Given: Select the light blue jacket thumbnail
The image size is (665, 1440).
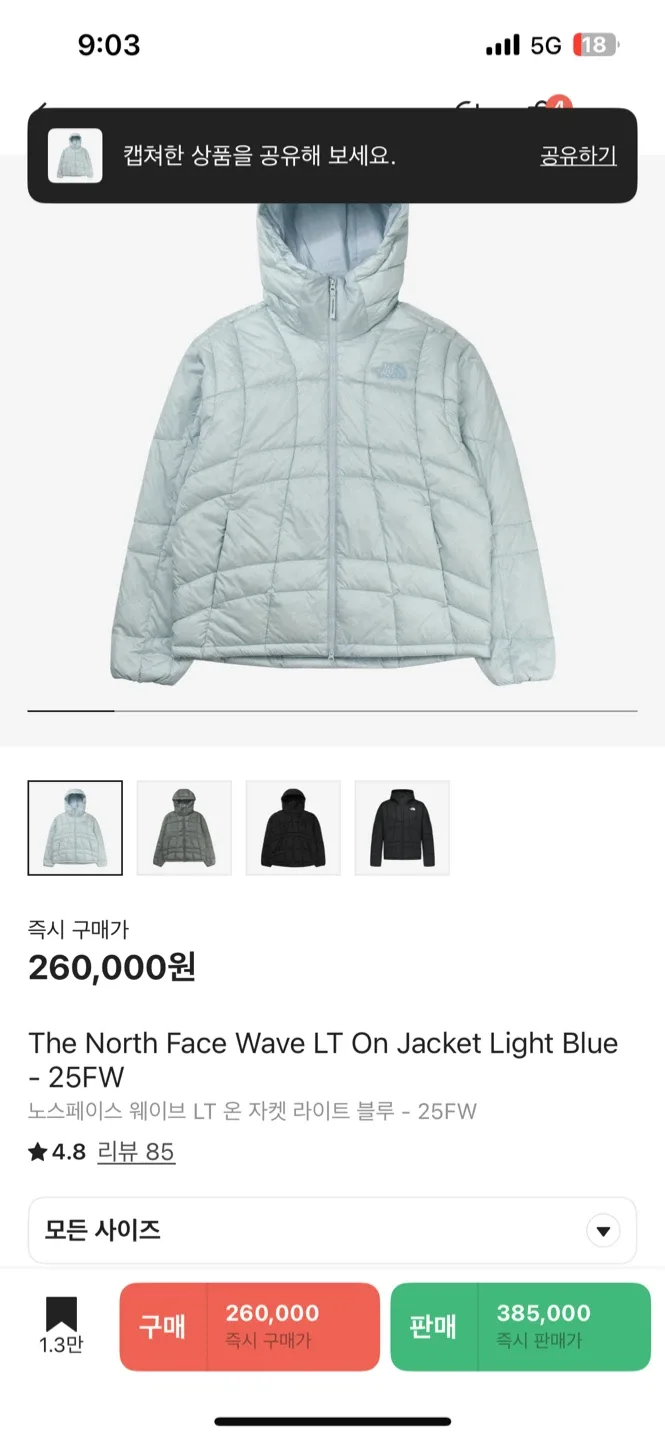Looking at the screenshot, I should [x=75, y=828].
